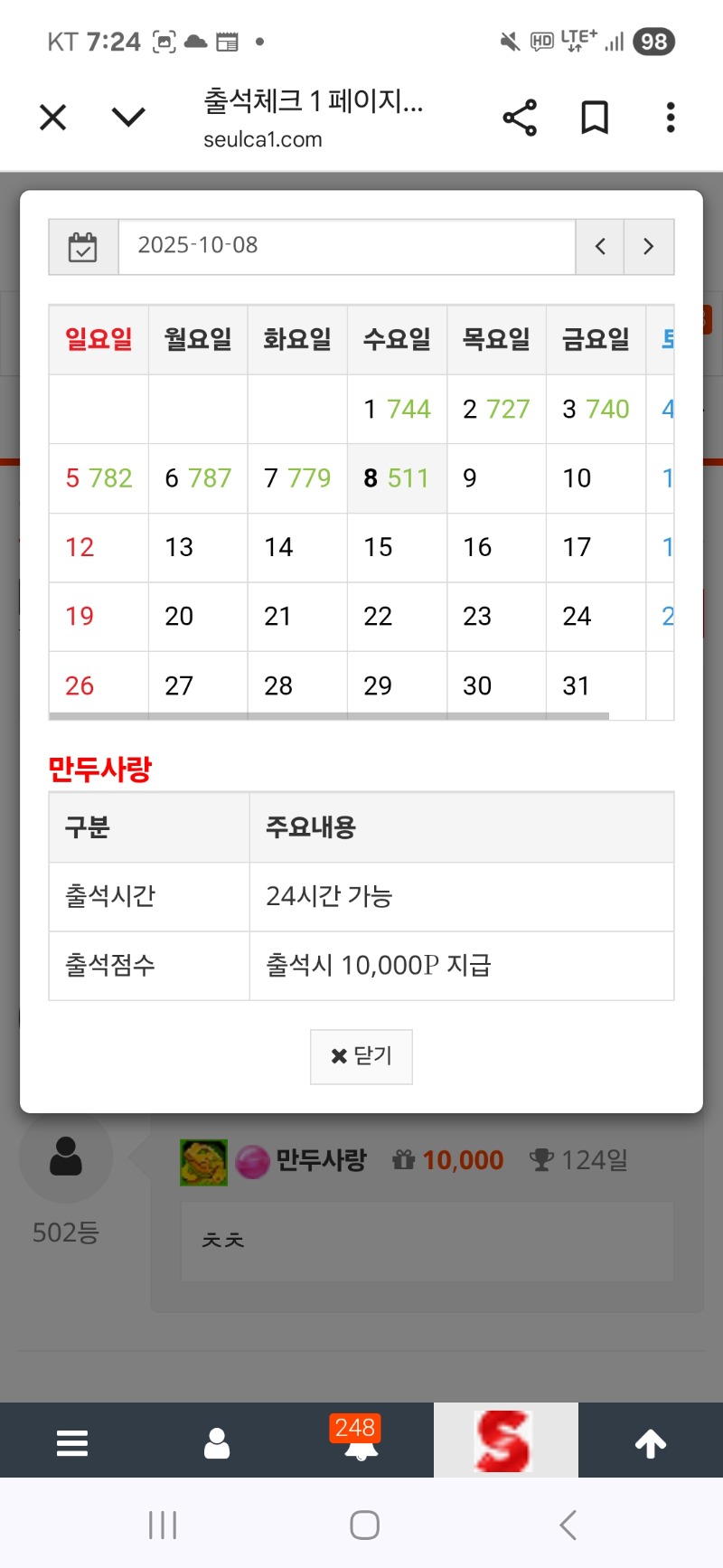Tap the red S logo tab
The image size is (723, 1568).
tap(505, 1440)
